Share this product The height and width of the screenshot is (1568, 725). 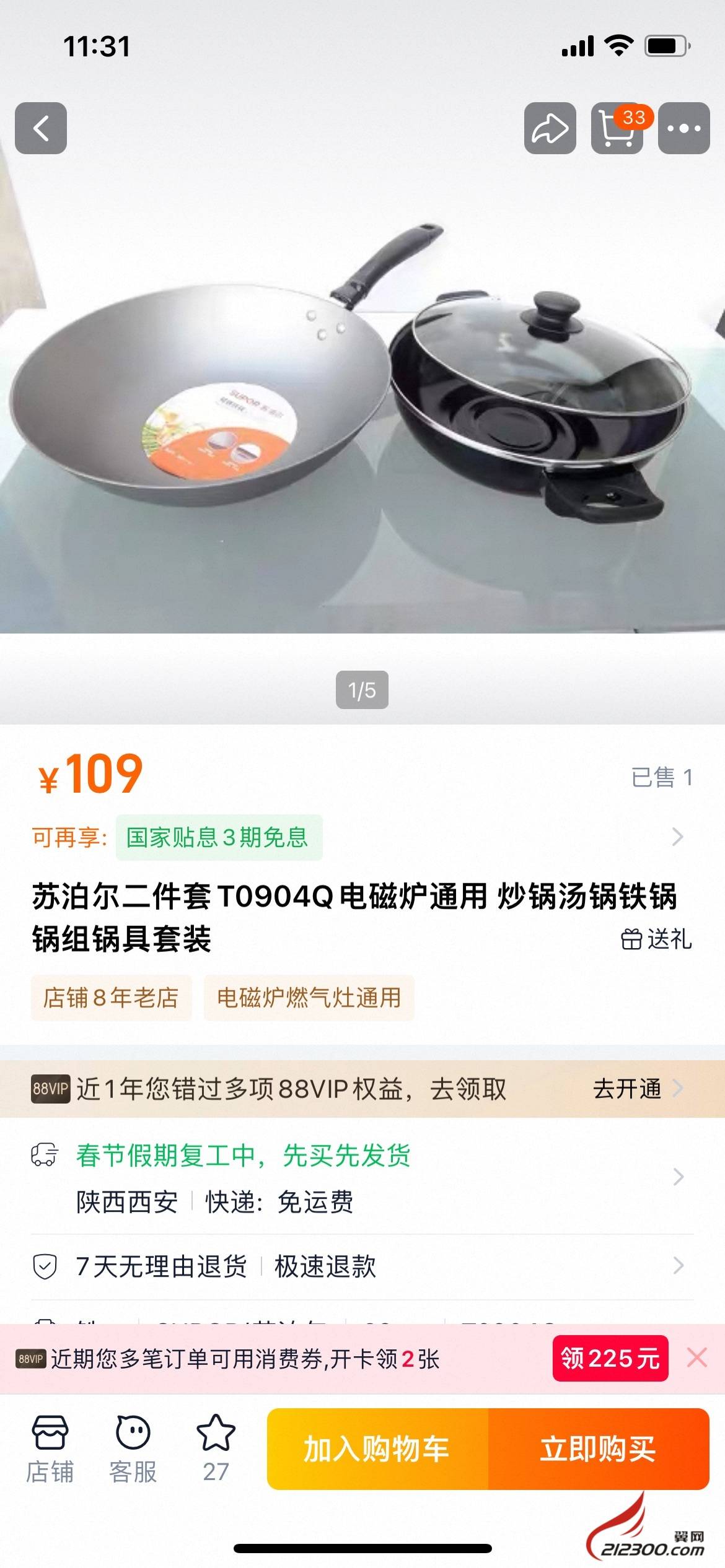tap(550, 128)
